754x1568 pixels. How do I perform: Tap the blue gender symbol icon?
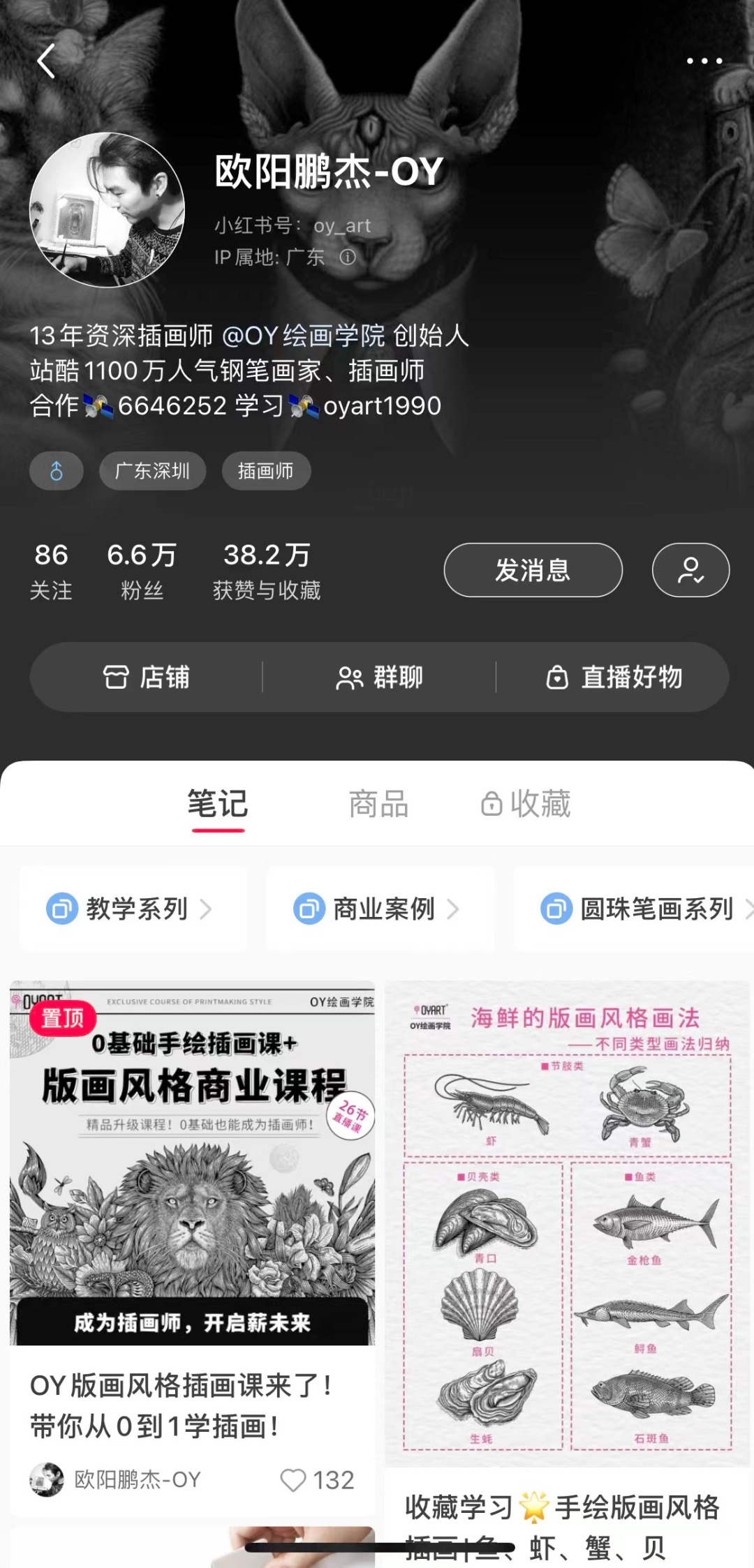(x=57, y=470)
